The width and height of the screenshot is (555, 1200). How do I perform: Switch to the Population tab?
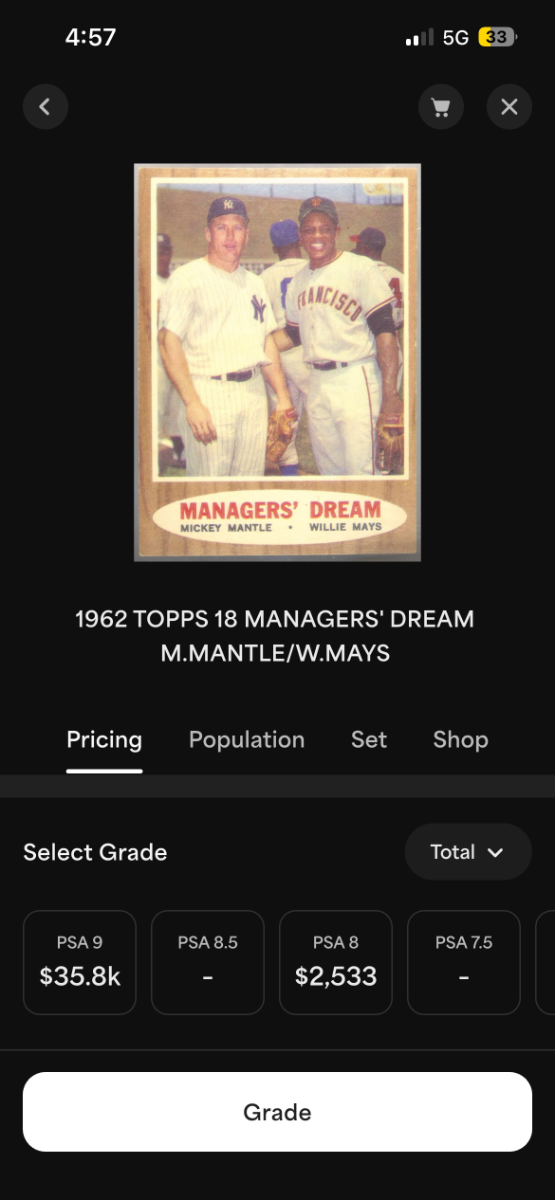coord(247,740)
